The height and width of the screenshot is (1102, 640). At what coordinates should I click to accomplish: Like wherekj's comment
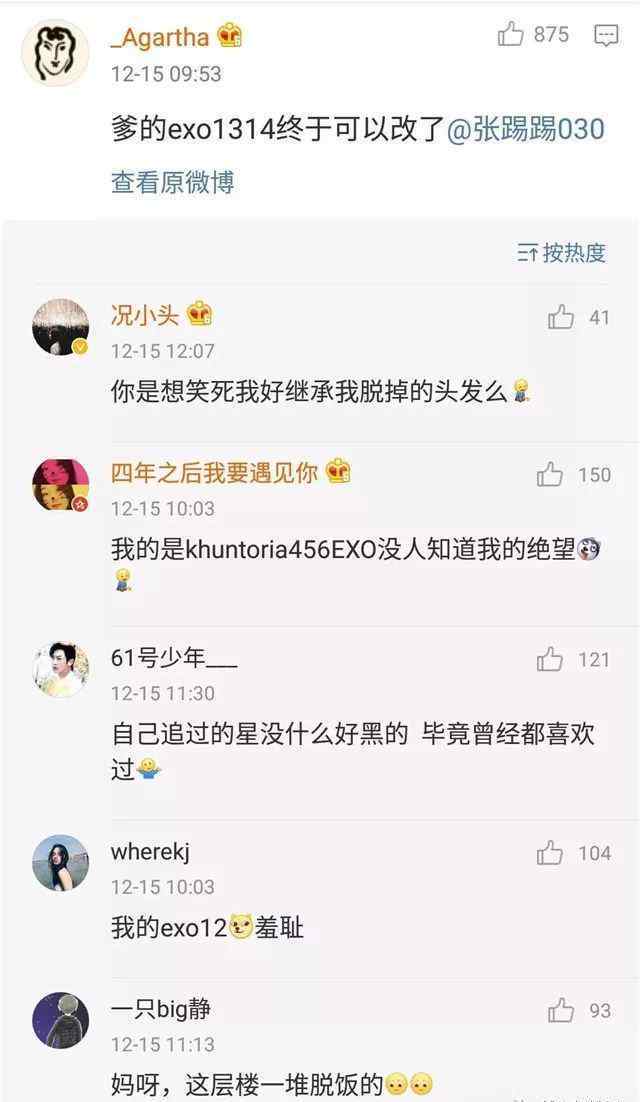point(550,853)
